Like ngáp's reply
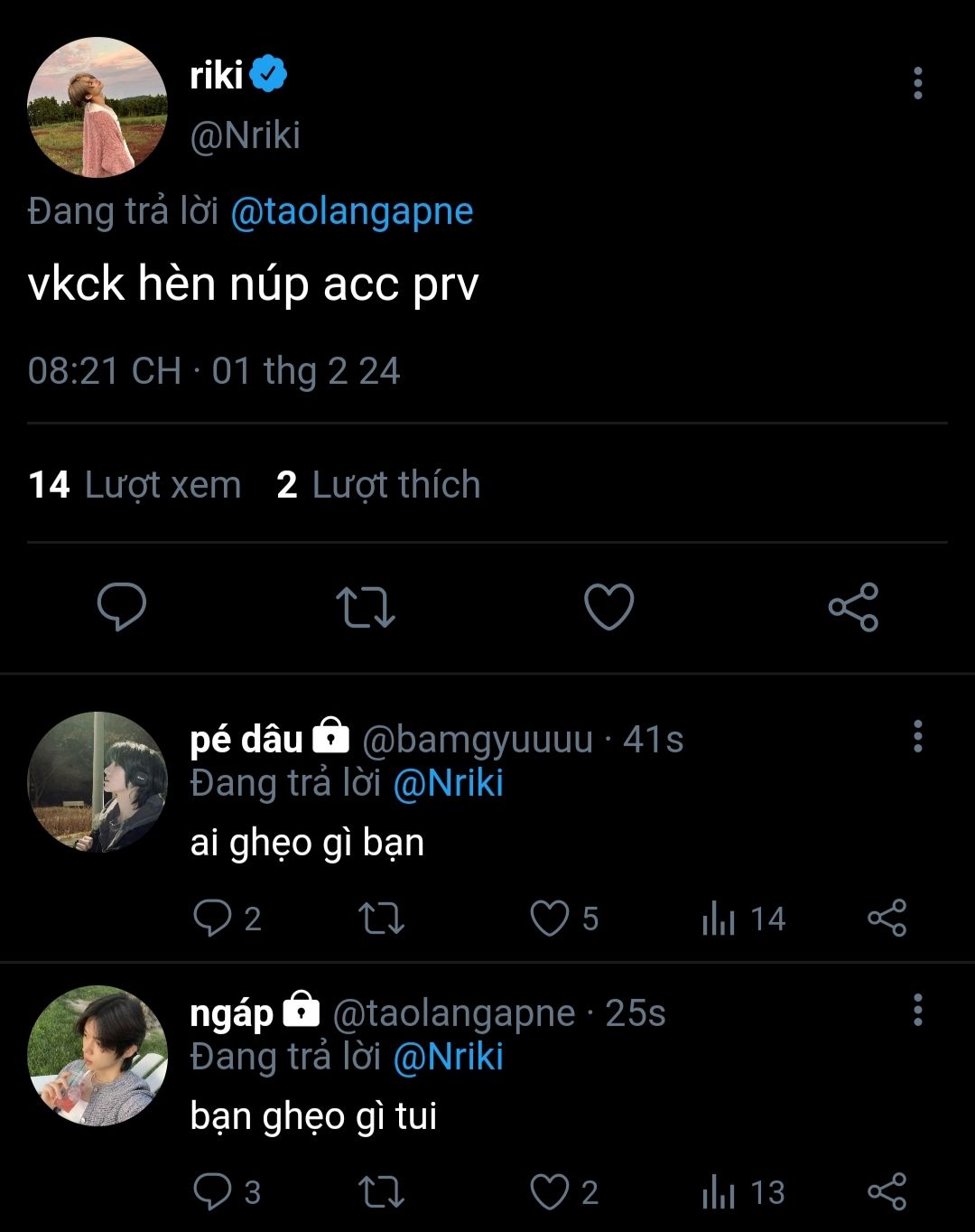This screenshot has height=1232, width=975. (549, 1192)
